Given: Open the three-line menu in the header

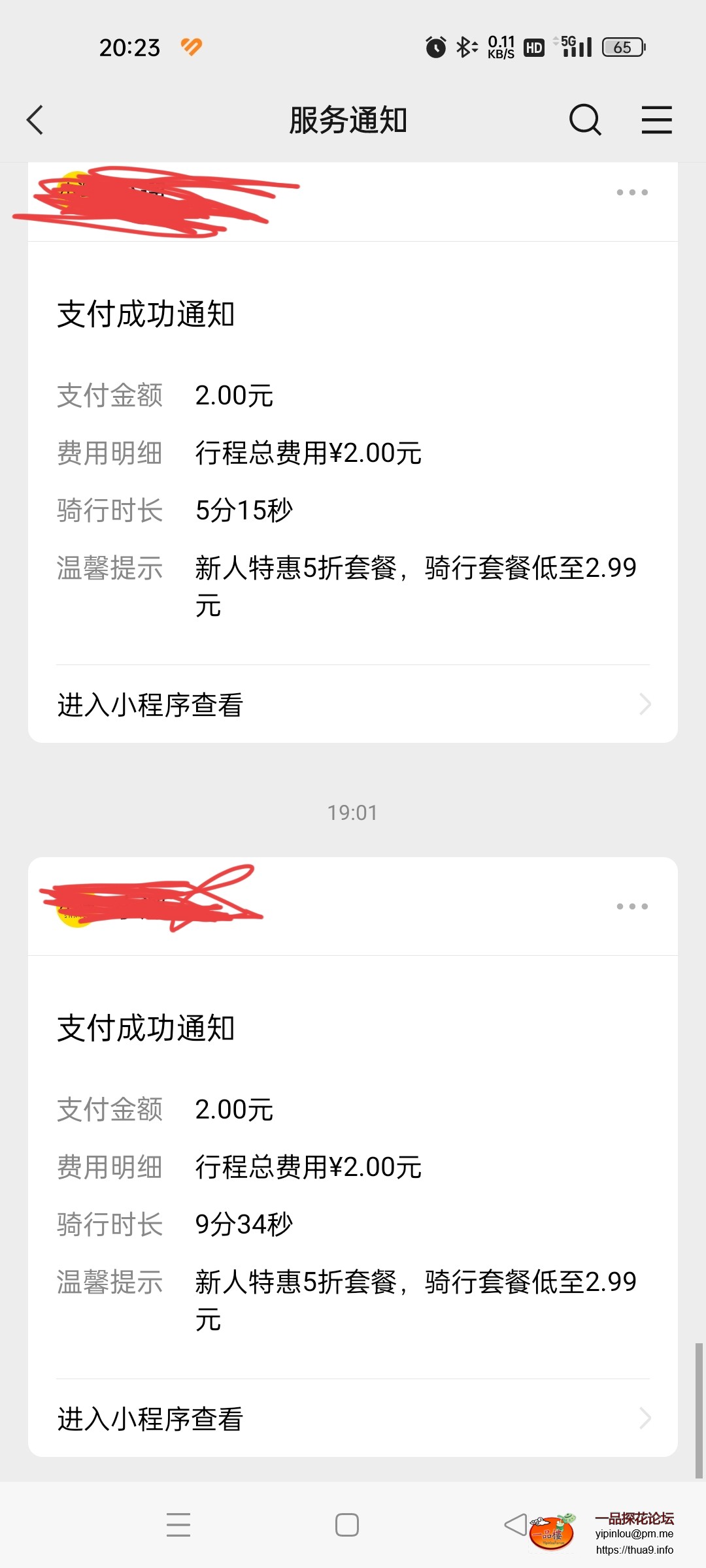Looking at the screenshot, I should click(x=656, y=120).
